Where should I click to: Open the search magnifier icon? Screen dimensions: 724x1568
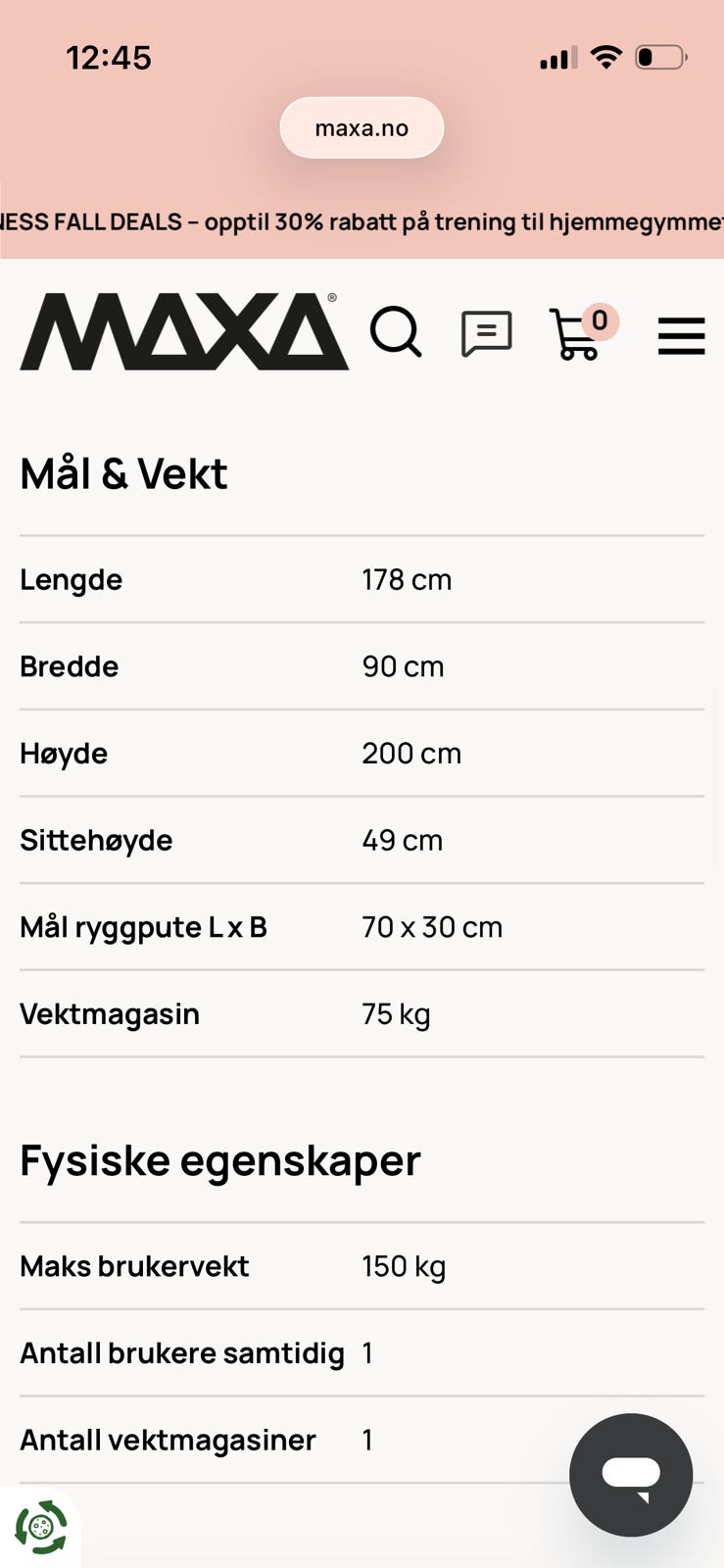point(396,332)
